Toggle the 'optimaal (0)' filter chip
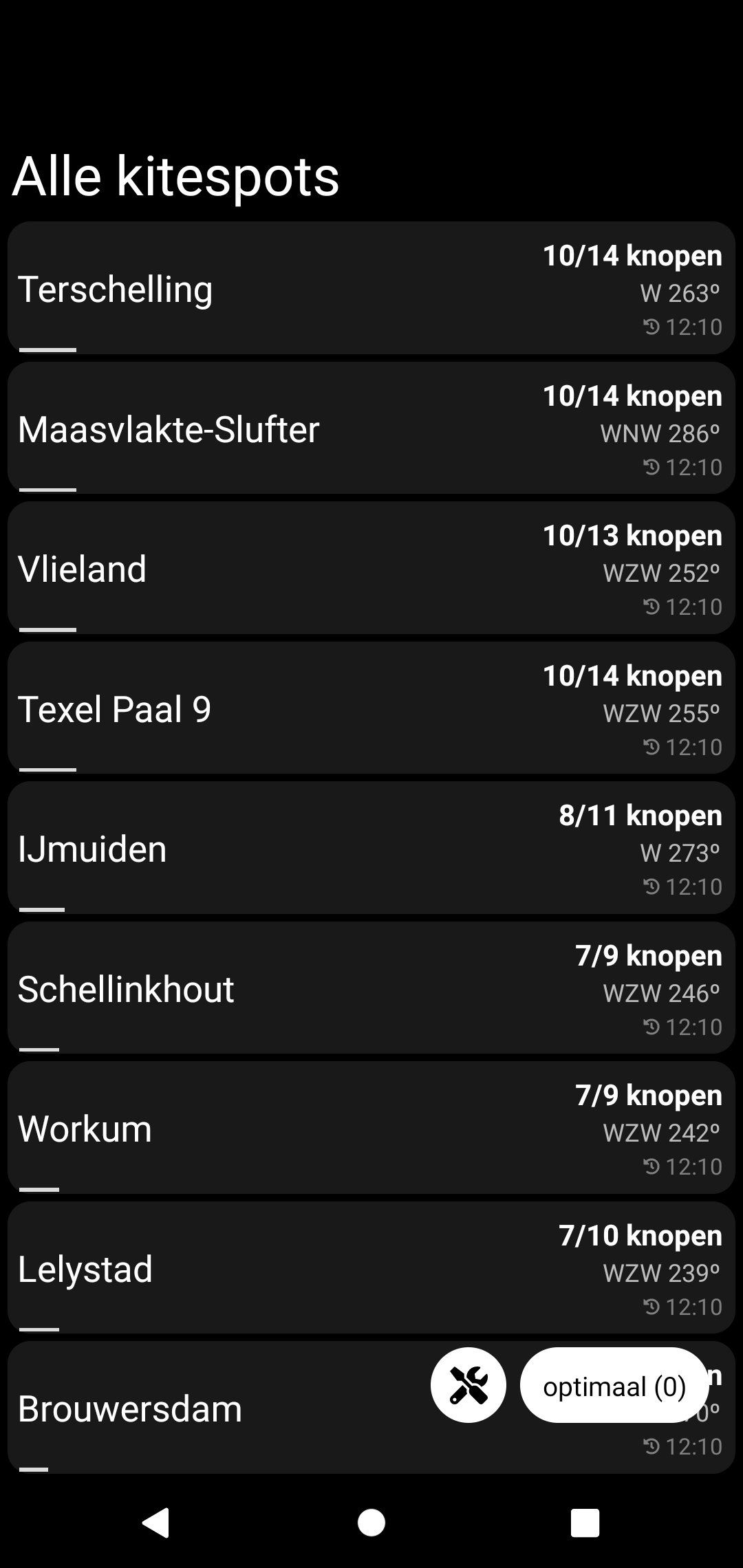 pos(613,1385)
